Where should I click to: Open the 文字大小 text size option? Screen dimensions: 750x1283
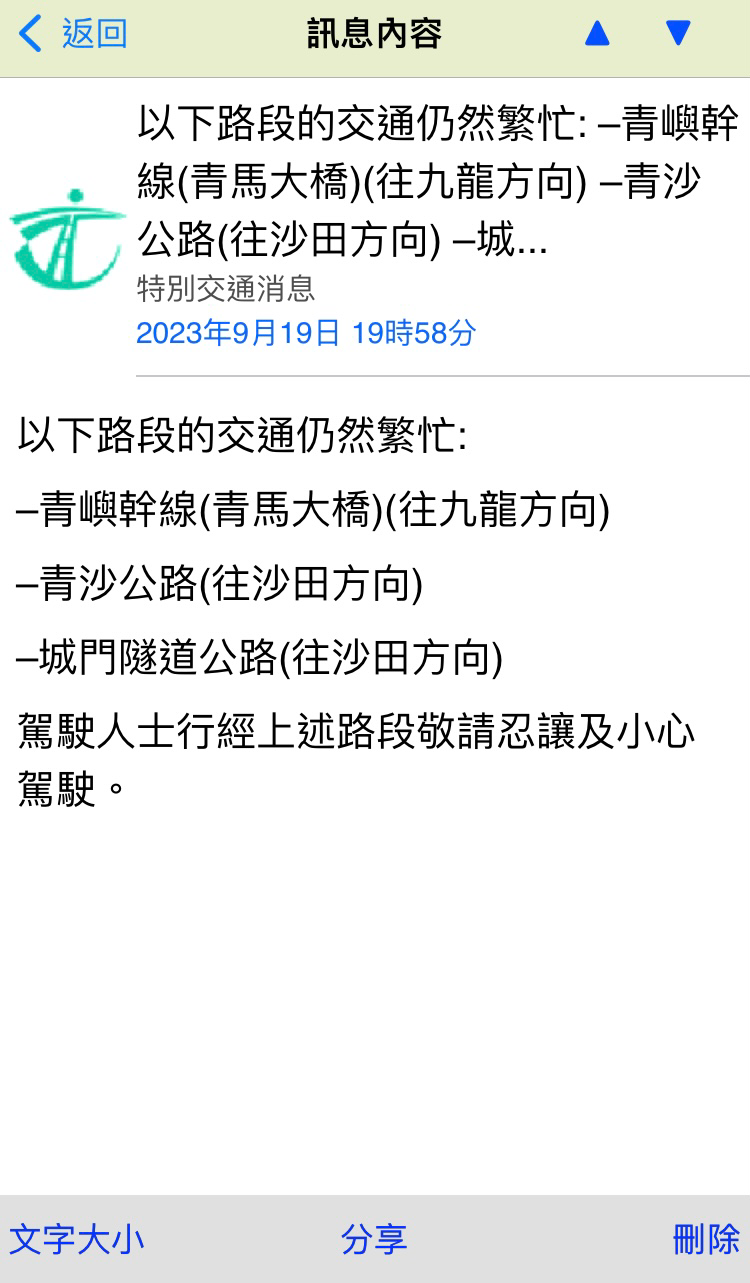(x=76, y=1240)
